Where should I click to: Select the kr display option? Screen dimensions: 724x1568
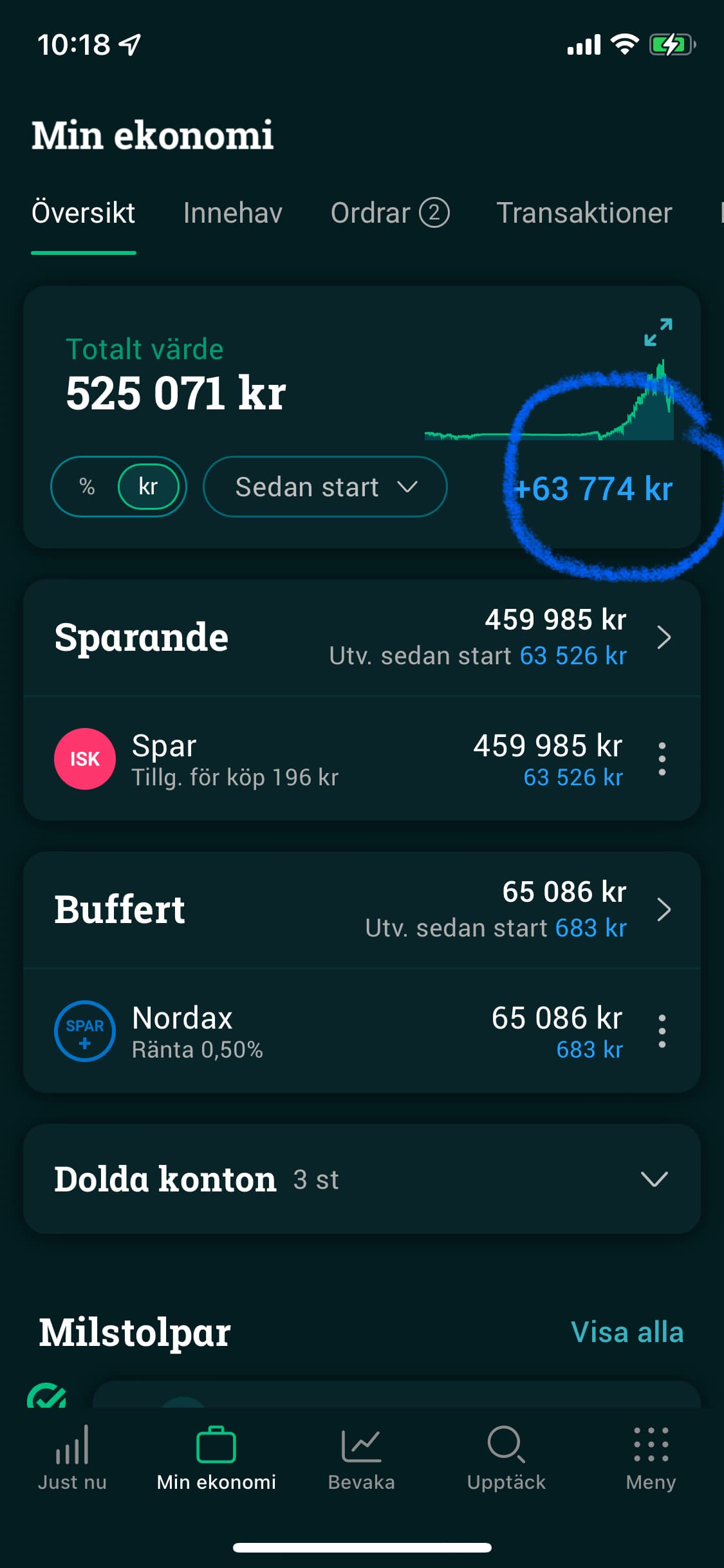click(x=148, y=487)
